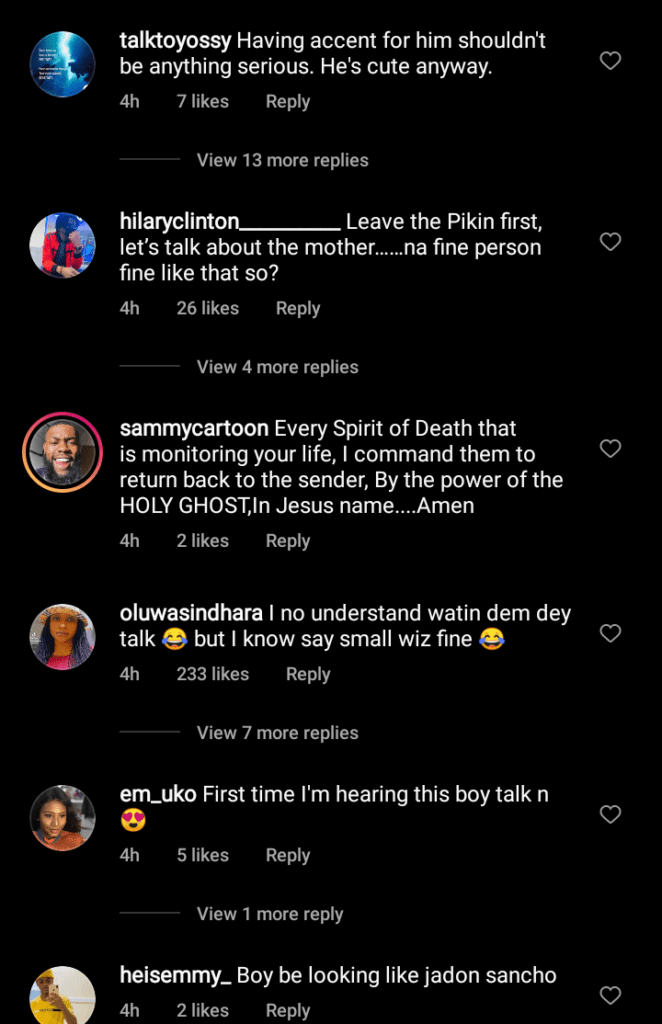Viewport: 662px width, 1024px height.
Task: Like sammycartoon's prayer comment
Action: click(x=610, y=449)
